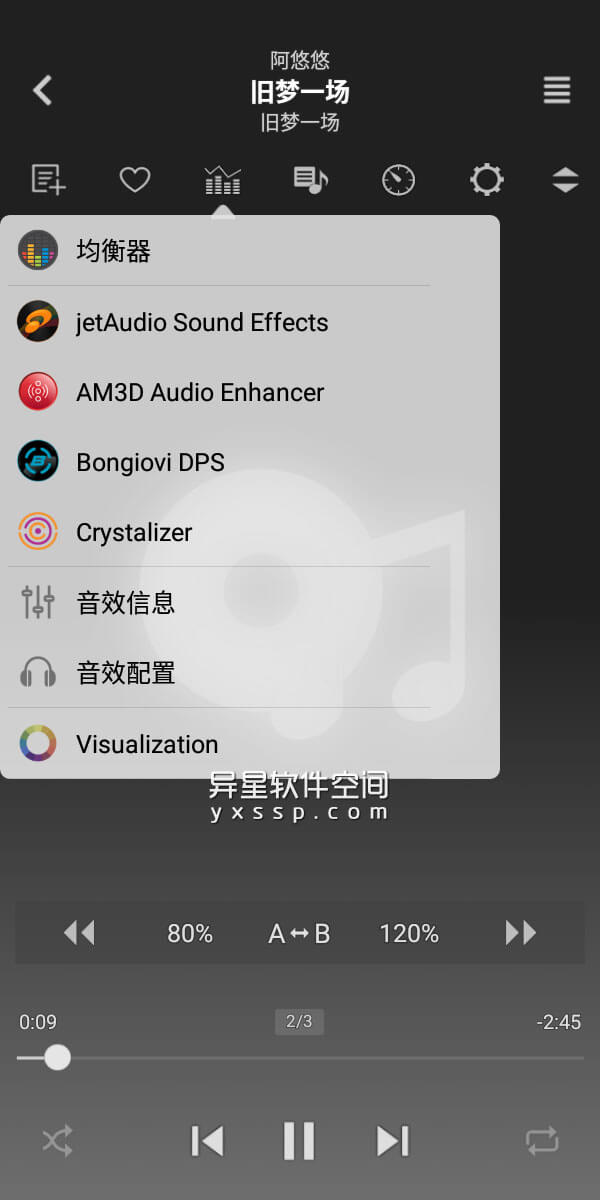Open the timer gauge icon
This screenshot has height=1200, width=600.
tap(398, 180)
